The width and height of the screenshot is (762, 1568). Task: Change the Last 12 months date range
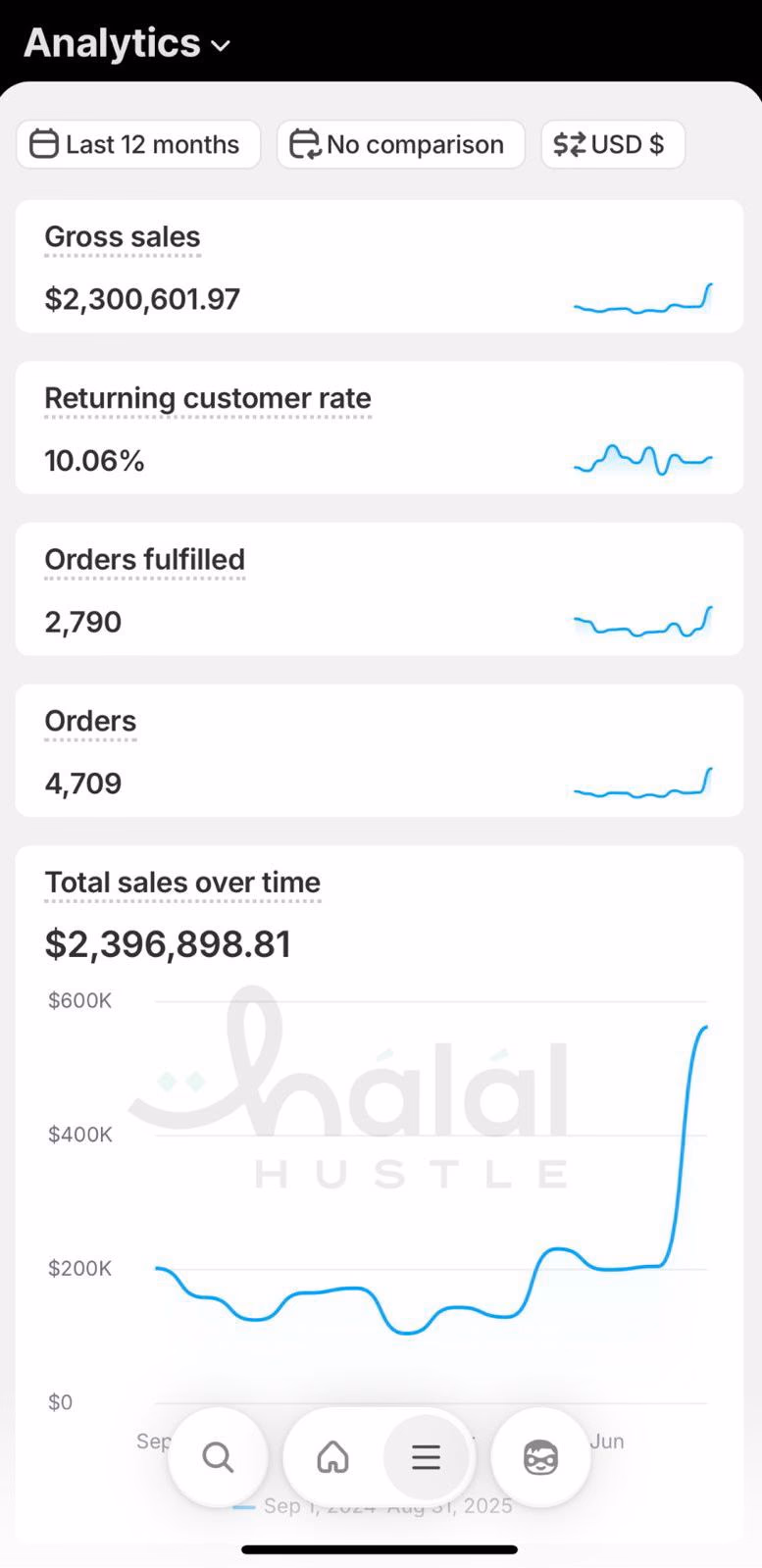[138, 144]
